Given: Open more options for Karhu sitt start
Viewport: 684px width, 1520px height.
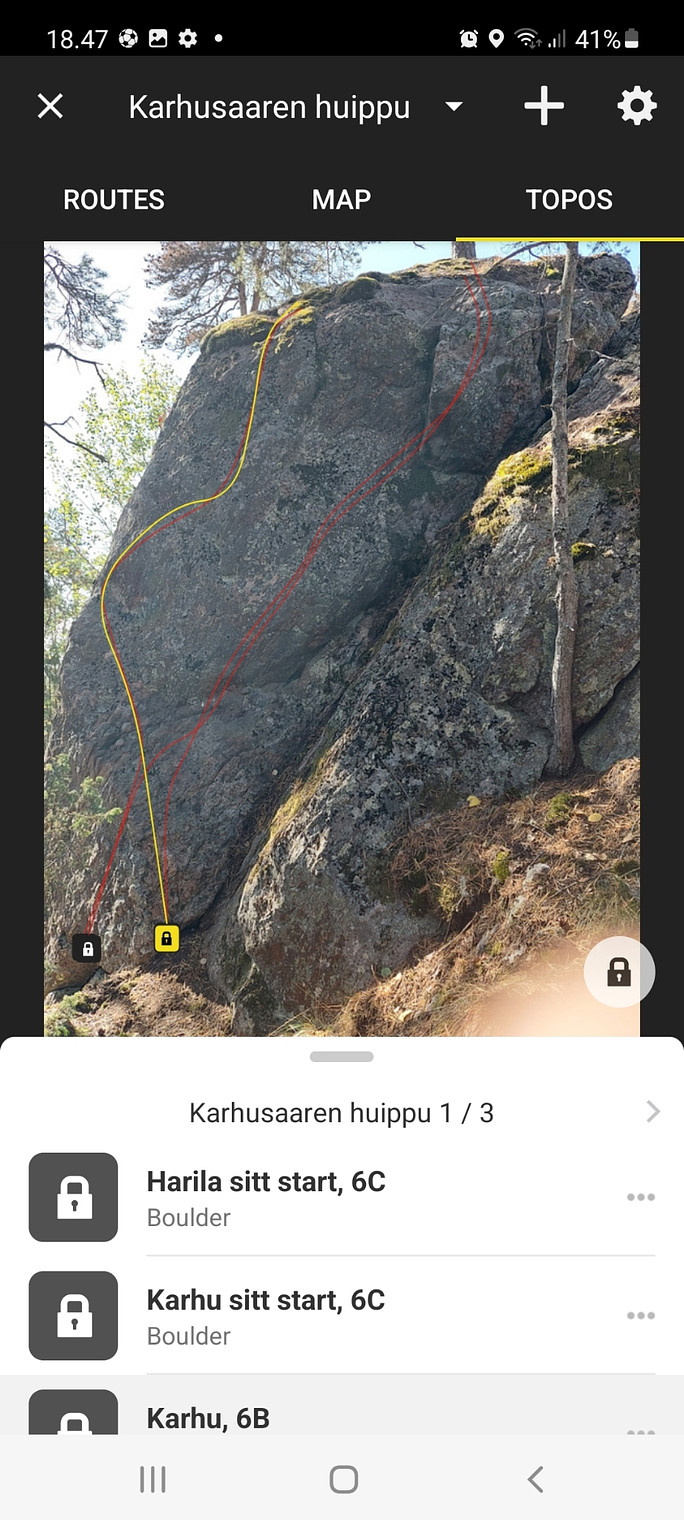Looking at the screenshot, I should [x=640, y=1315].
